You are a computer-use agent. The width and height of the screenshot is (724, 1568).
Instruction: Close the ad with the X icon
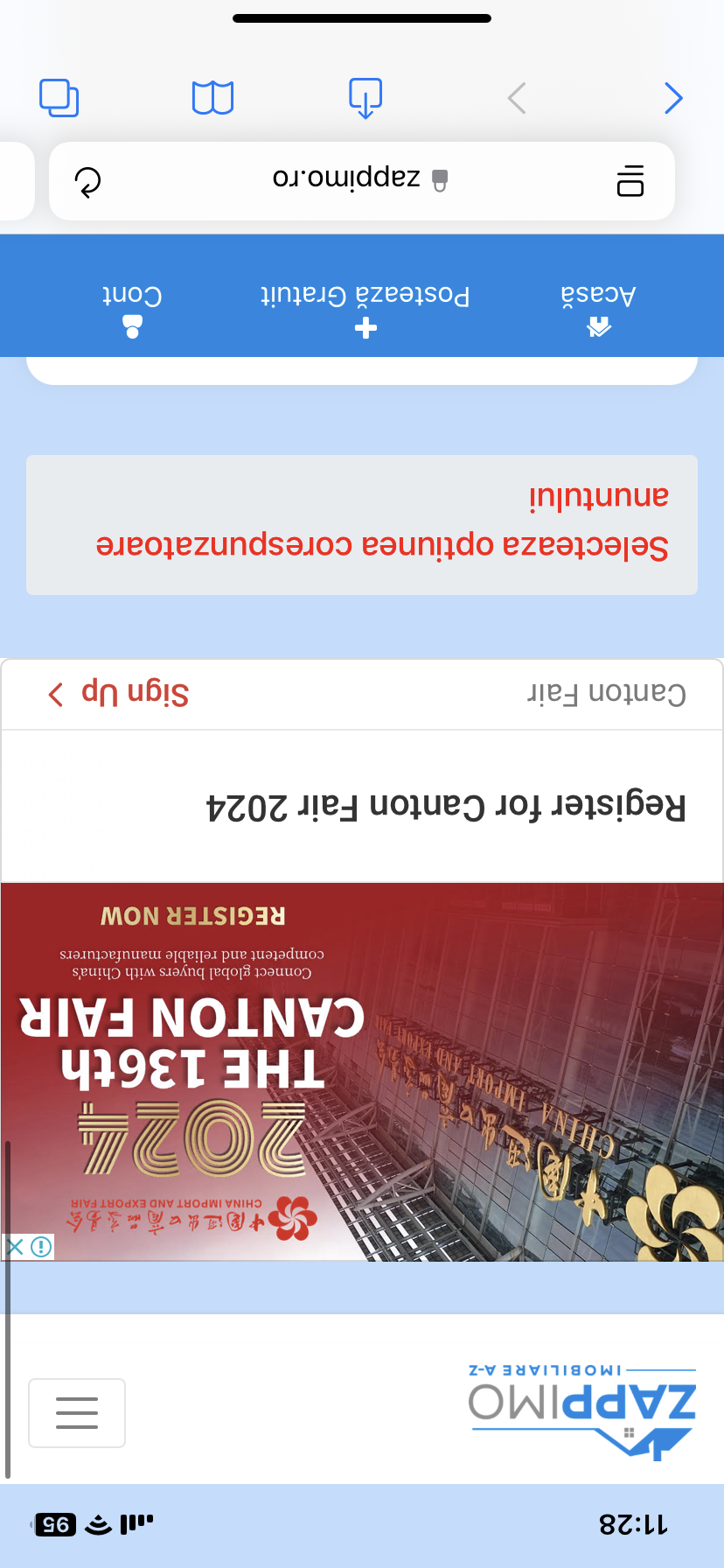point(15,1246)
